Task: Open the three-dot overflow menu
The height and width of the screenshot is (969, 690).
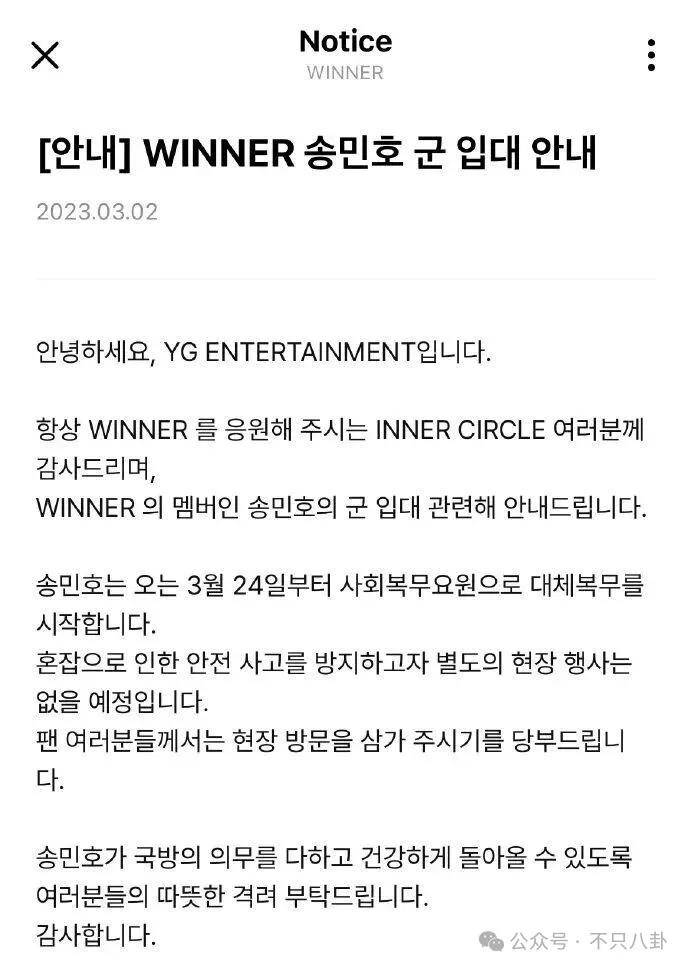Action: pos(651,55)
